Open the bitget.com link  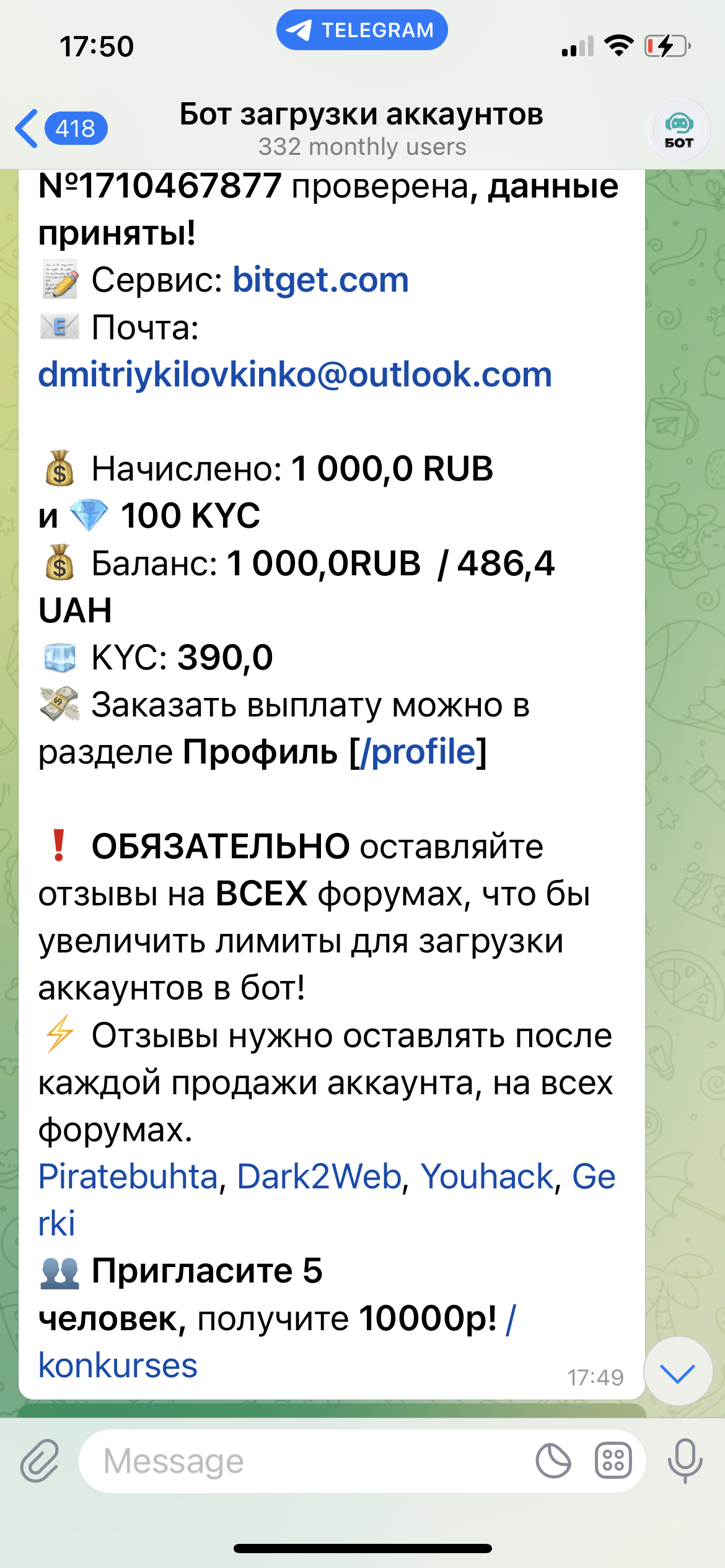(x=320, y=280)
